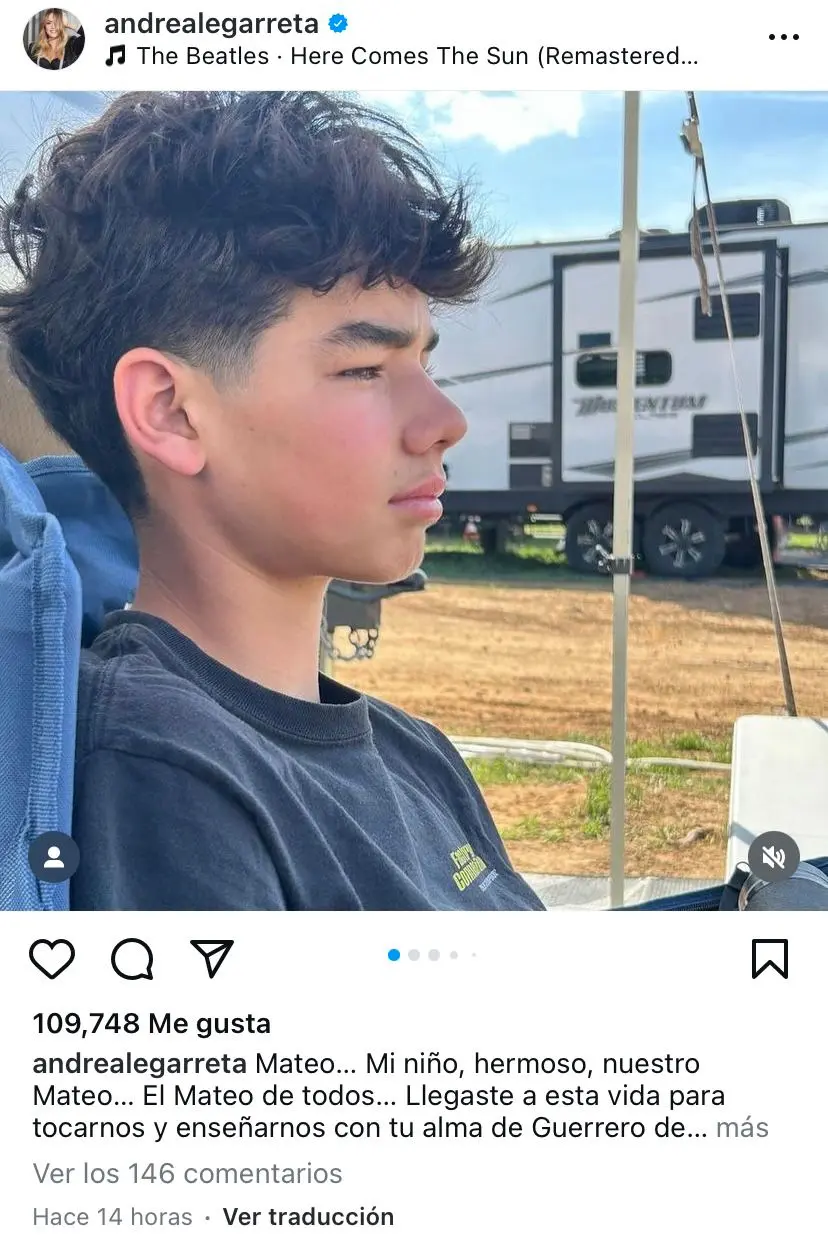The width and height of the screenshot is (828, 1255).
Task: Expand the caption with "más"
Action: [742, 1128]
